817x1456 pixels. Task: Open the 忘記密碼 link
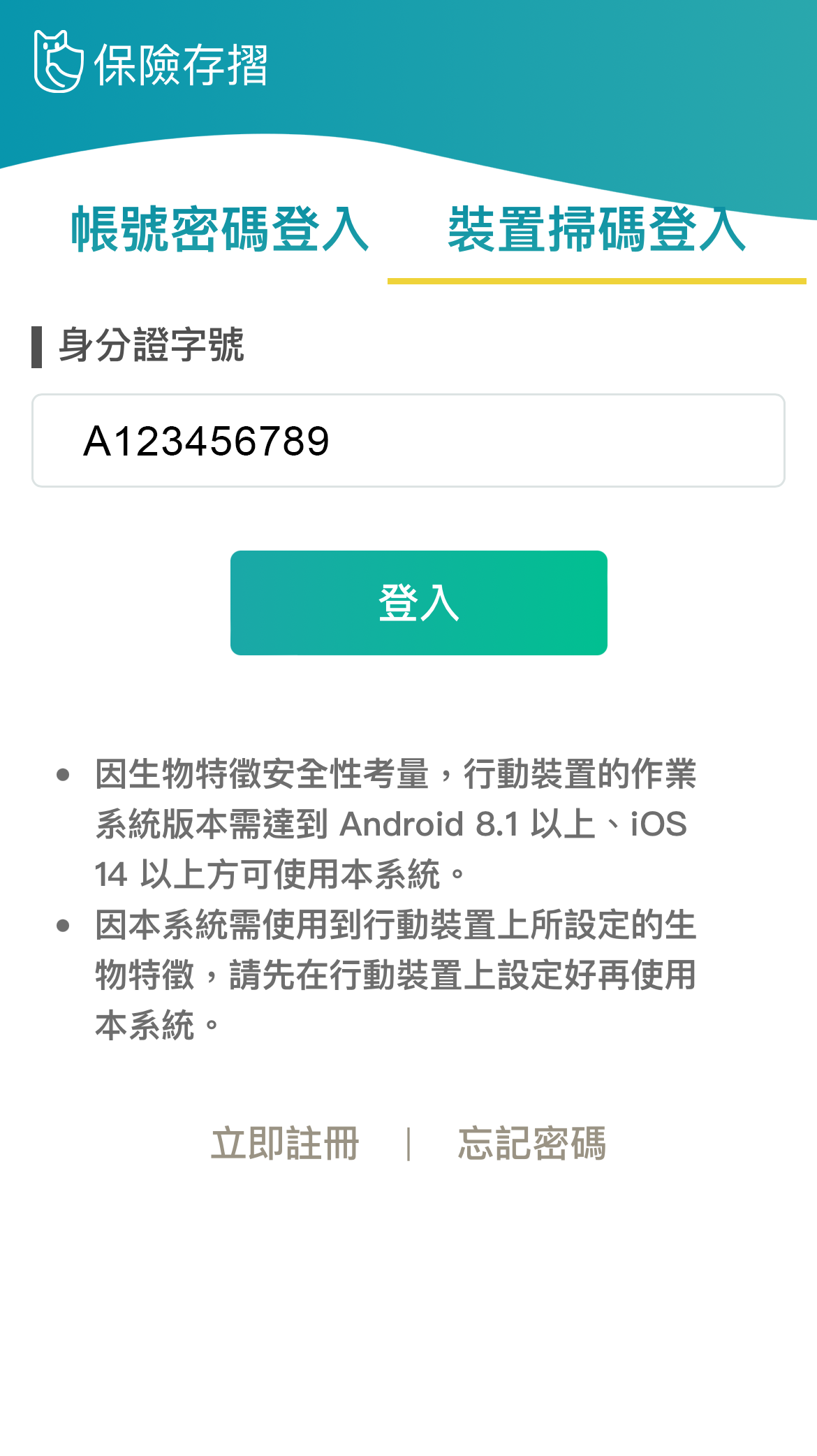pyautogui.click(x=532, y=1144)
